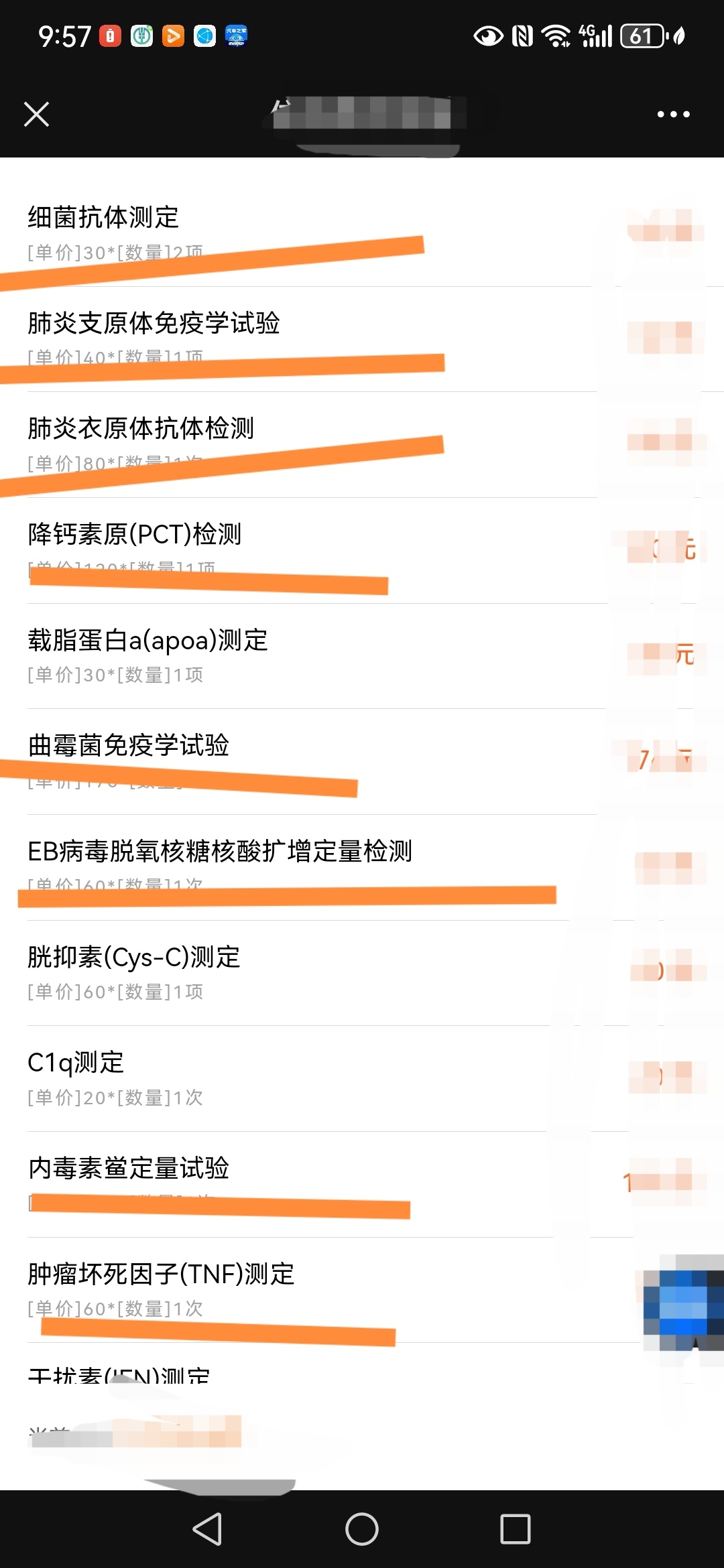Viewport: 724px width, 1568px height.
Task: Close the page with the X icon
Action: 36,114
